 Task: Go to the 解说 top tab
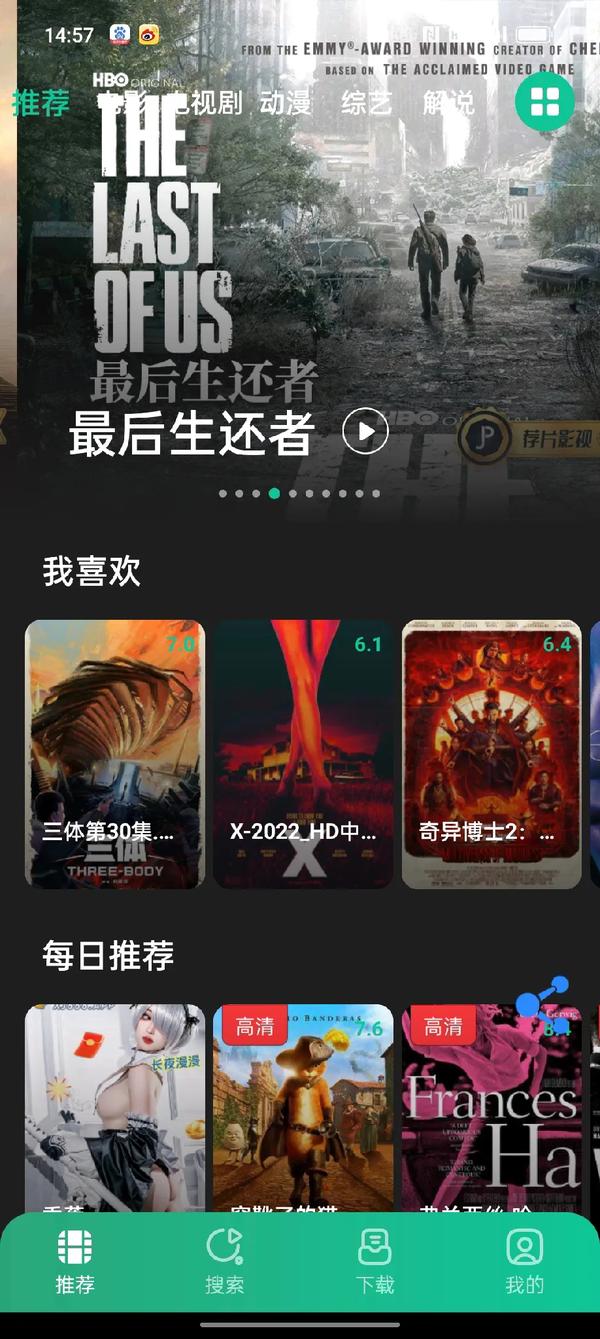(x=447, y=103)
